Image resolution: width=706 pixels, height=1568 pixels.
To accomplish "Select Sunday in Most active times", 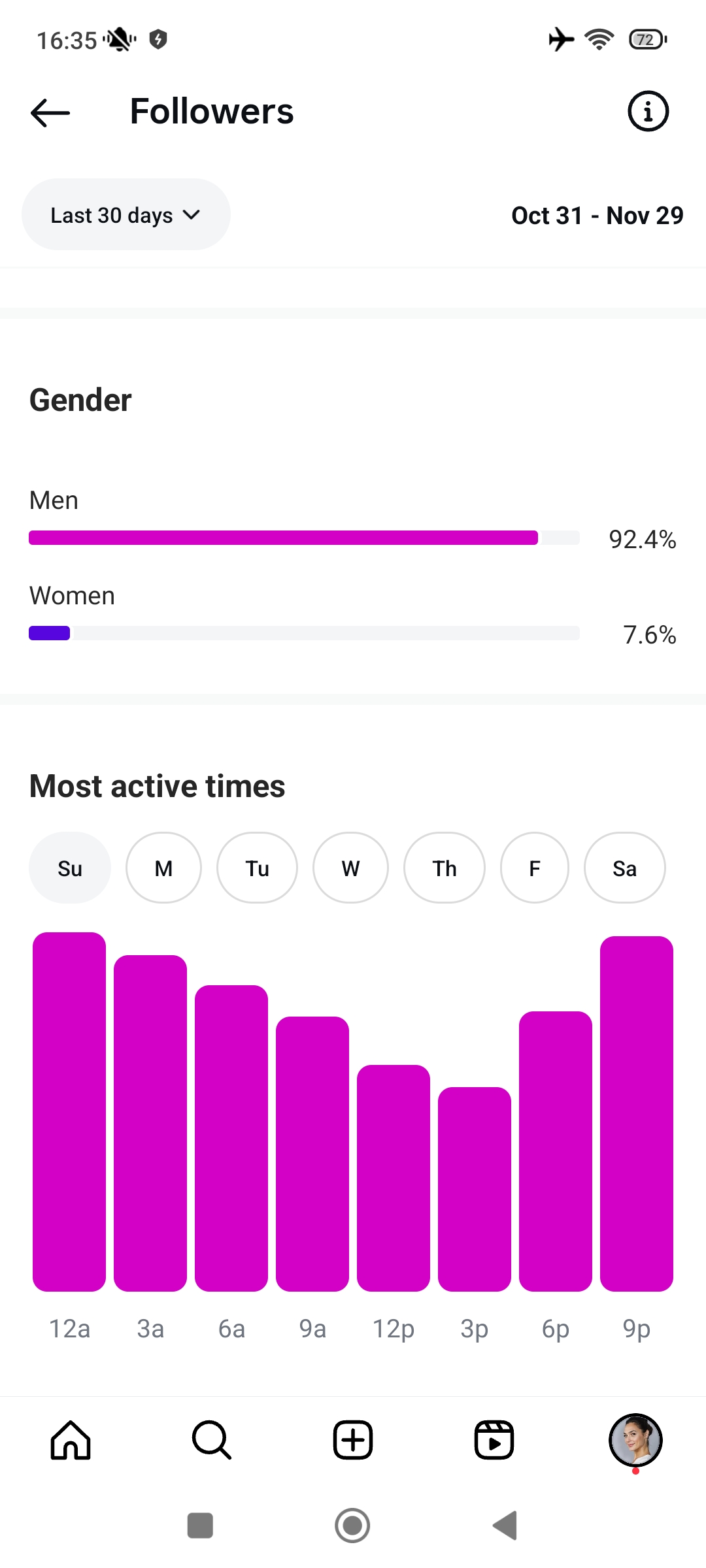I will [70, 868].
